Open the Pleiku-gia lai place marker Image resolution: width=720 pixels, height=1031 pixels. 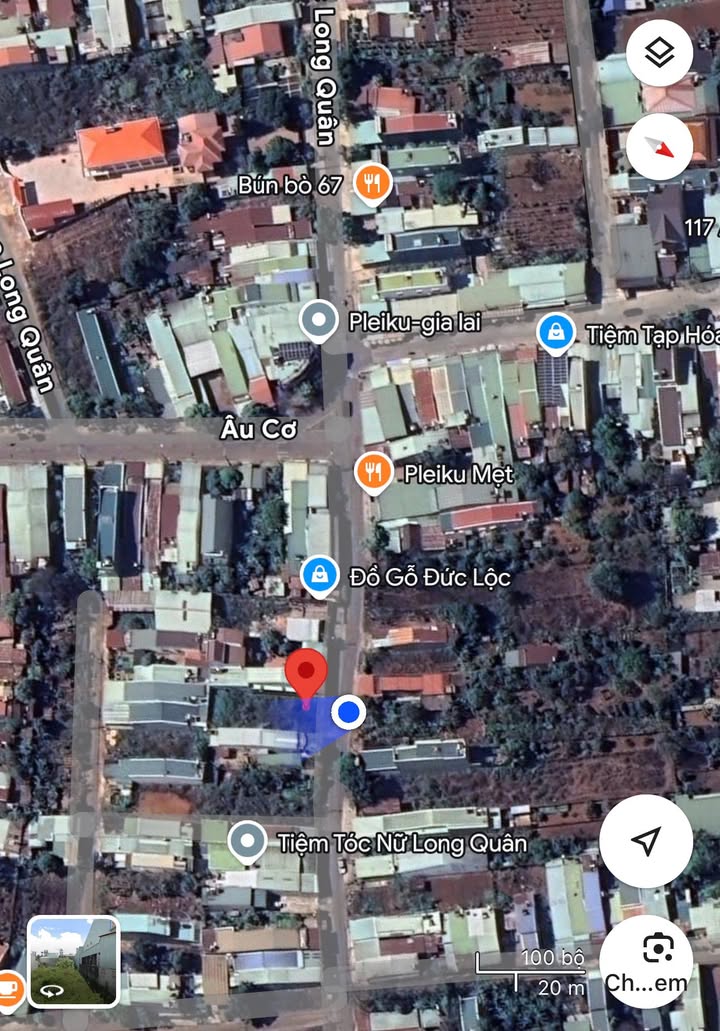click(x=319, y=322)
